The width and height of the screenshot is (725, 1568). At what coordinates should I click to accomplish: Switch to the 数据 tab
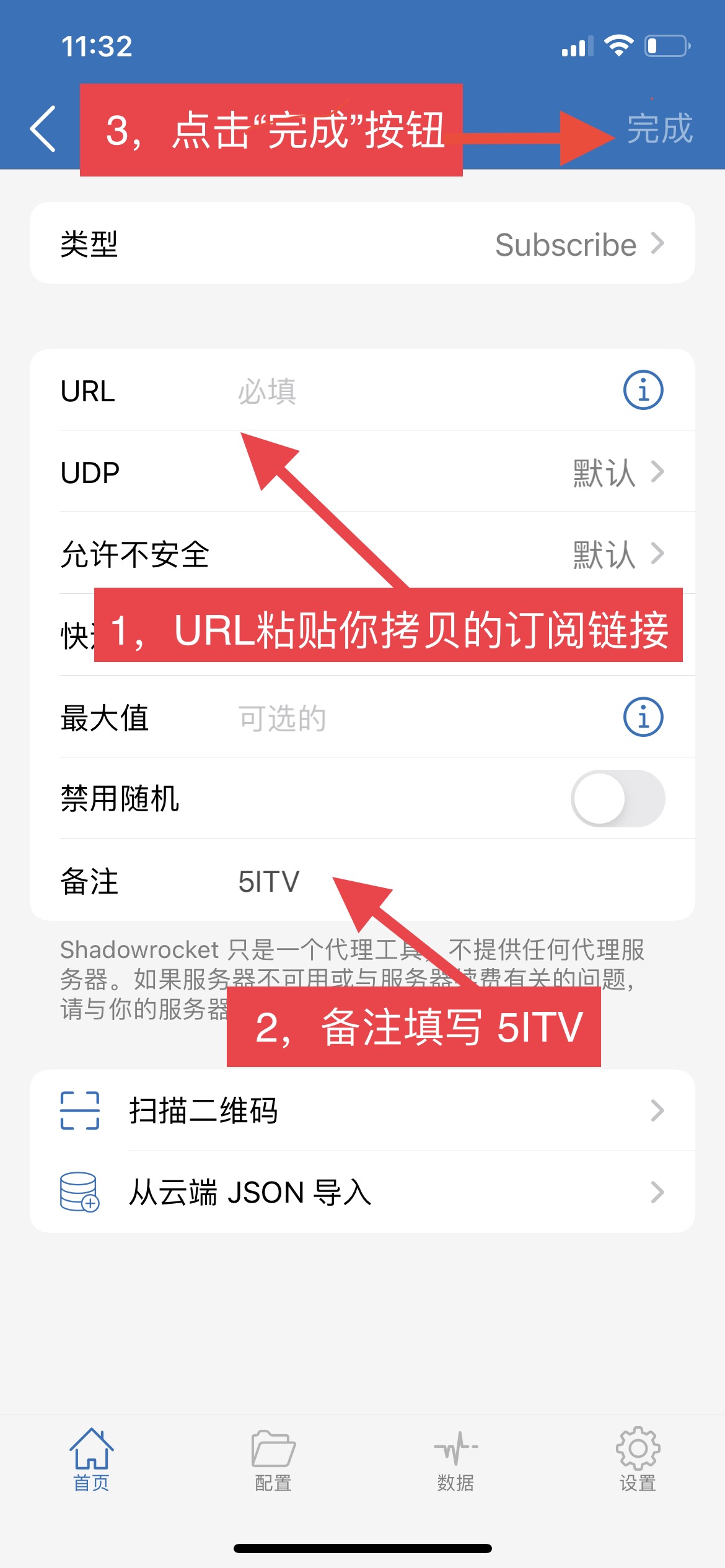pyautogui.click(x=455, y=1460)
